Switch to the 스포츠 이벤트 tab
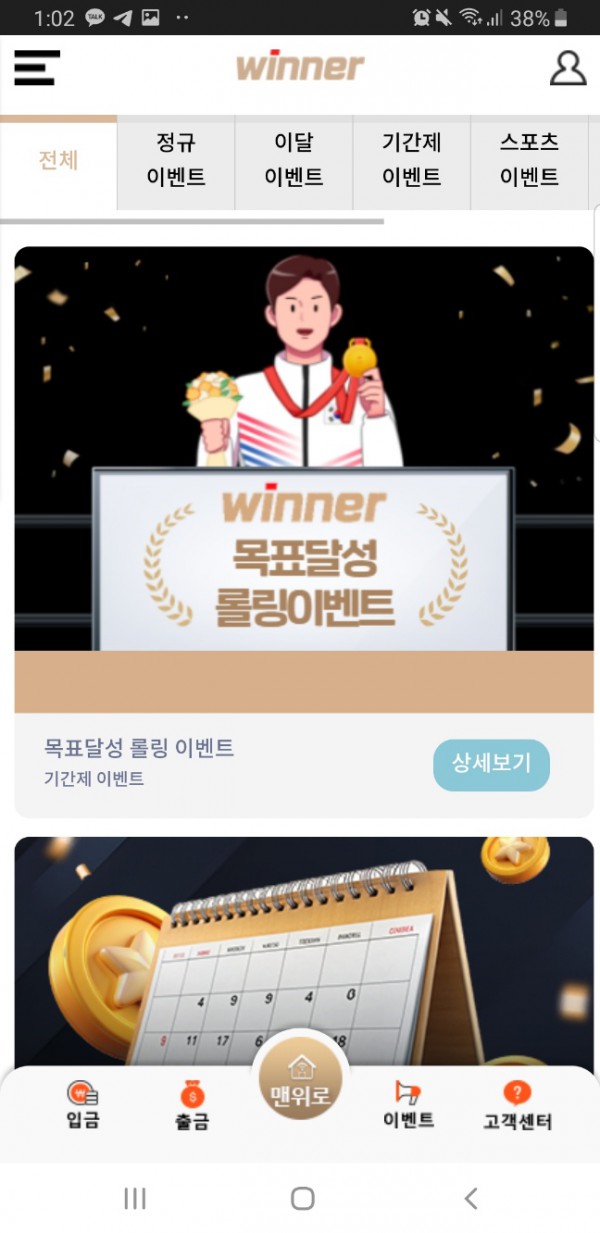 pyautogui.click(x=529, y=160)
